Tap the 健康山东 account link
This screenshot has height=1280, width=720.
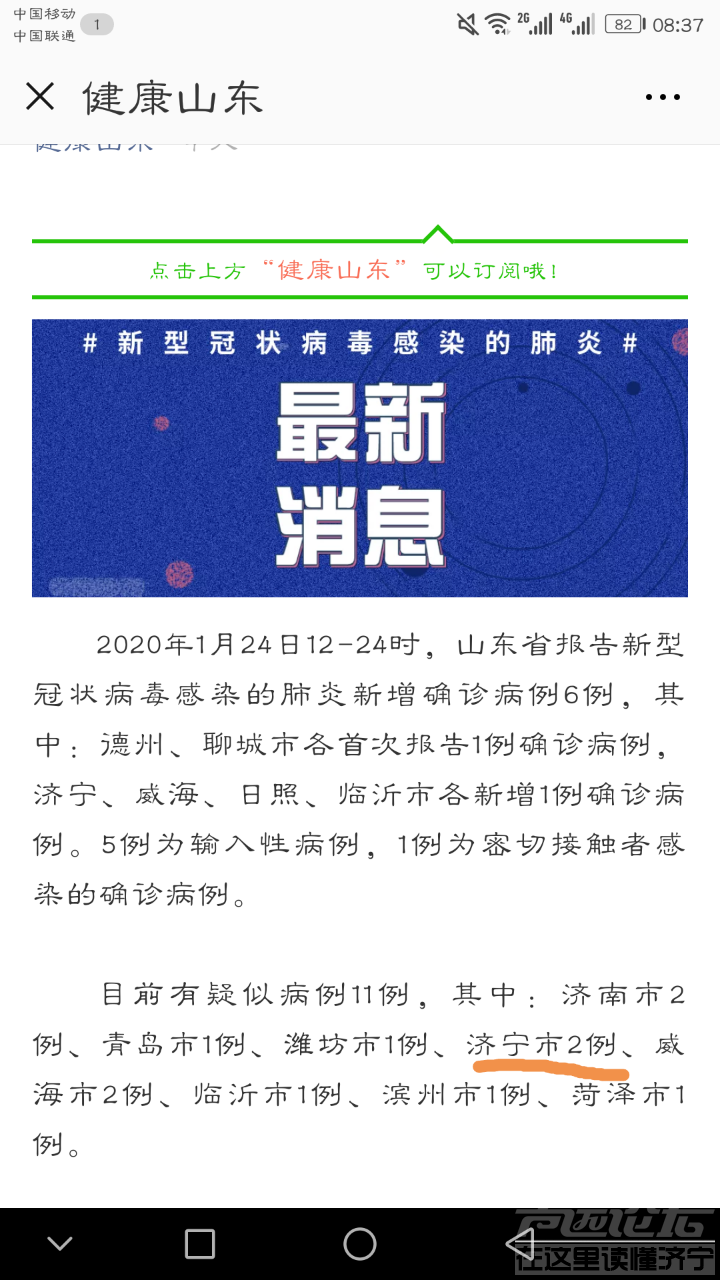coord(95,146)
